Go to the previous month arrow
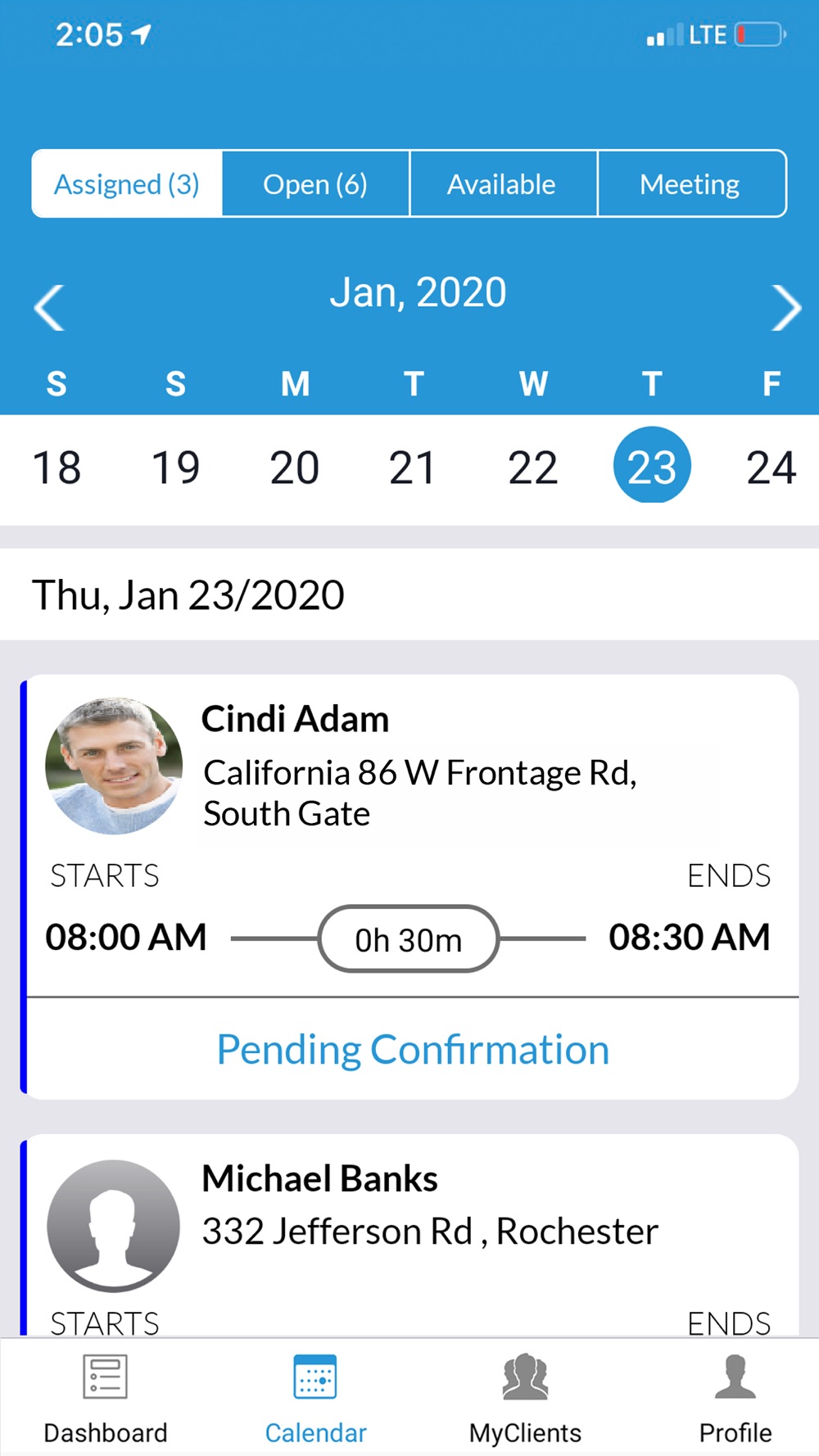The image size is (819, 1456). pyautogui.click(x=49, y=308)
